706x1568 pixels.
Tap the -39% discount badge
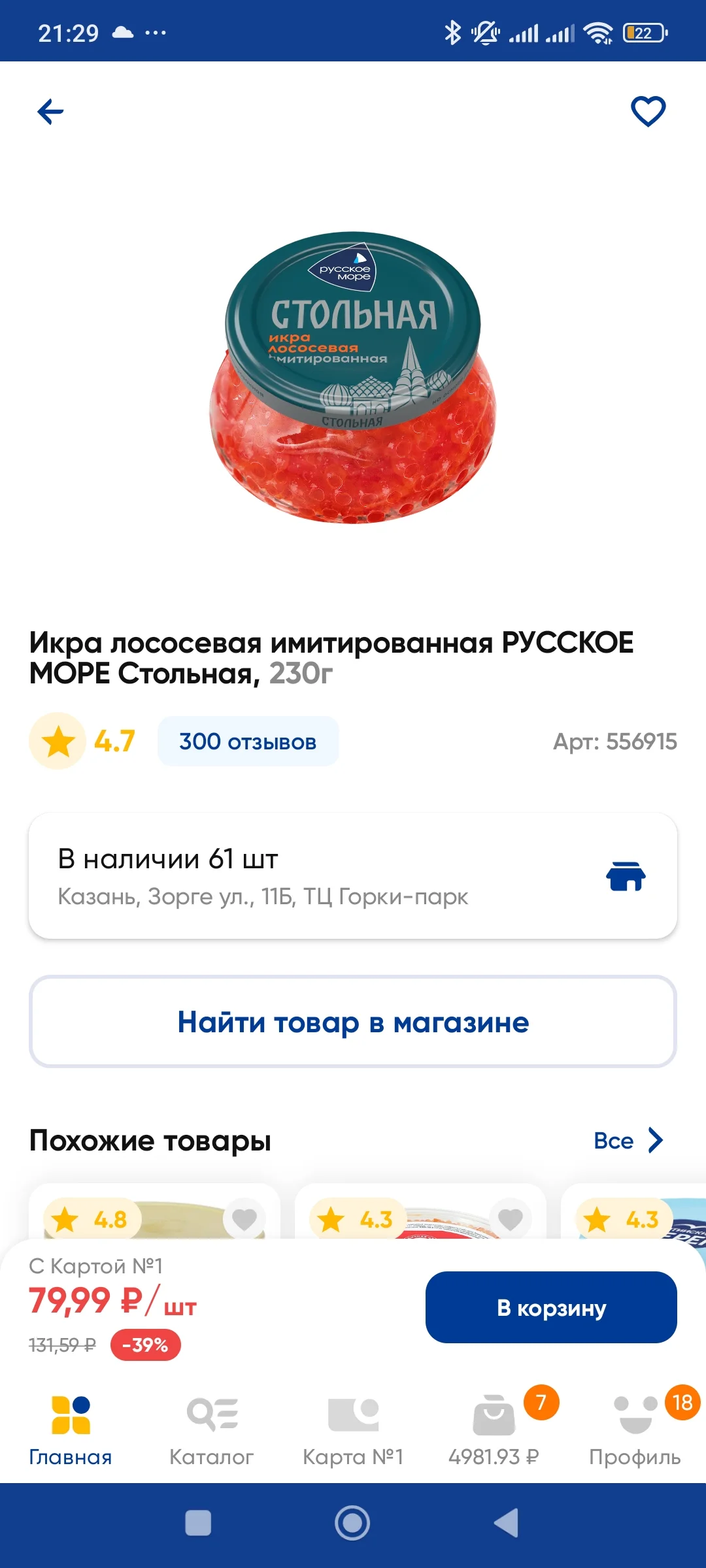point(146,1345)
